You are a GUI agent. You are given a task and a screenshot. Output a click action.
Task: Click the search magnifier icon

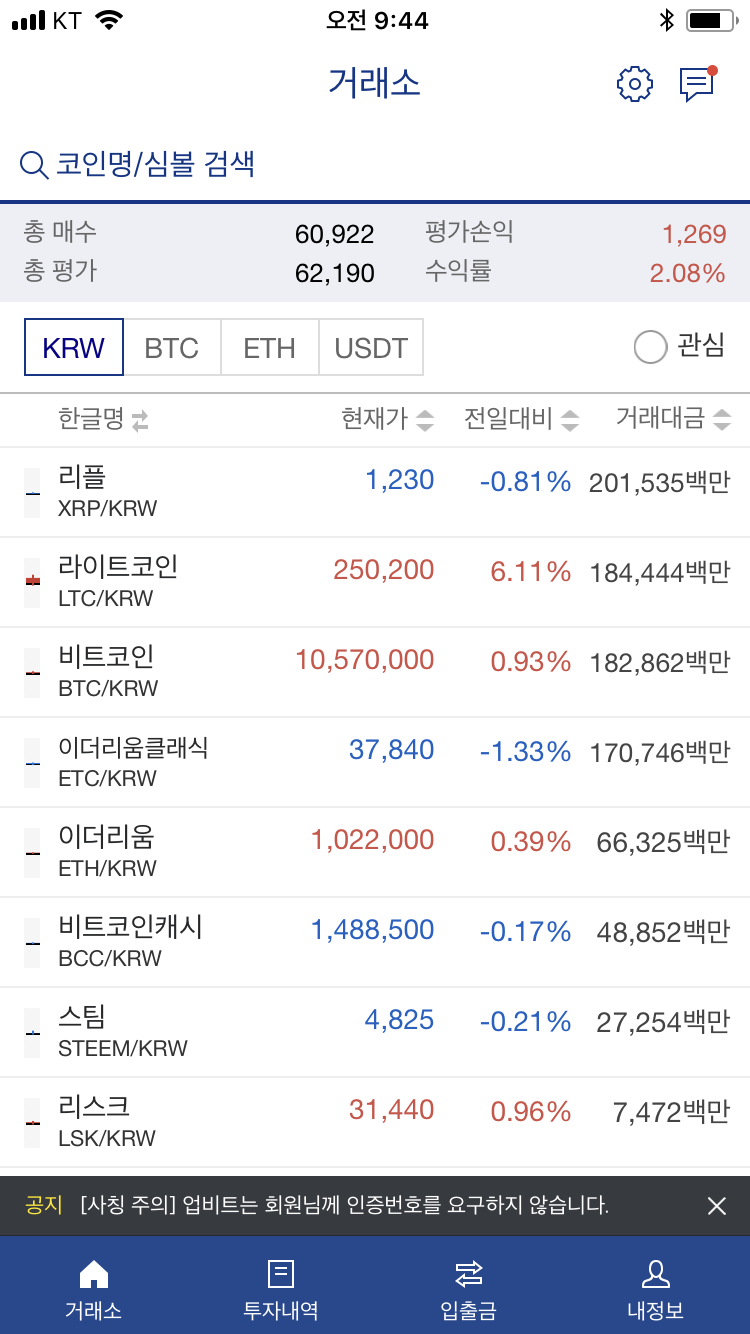(x=34, y=162)
